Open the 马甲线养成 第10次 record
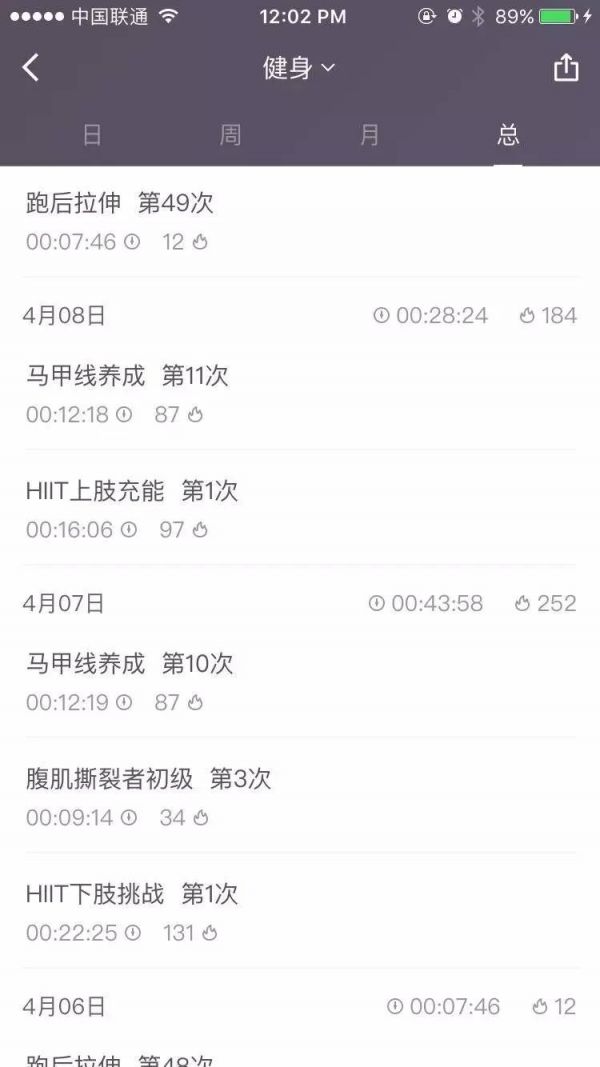 pos(300,682)
